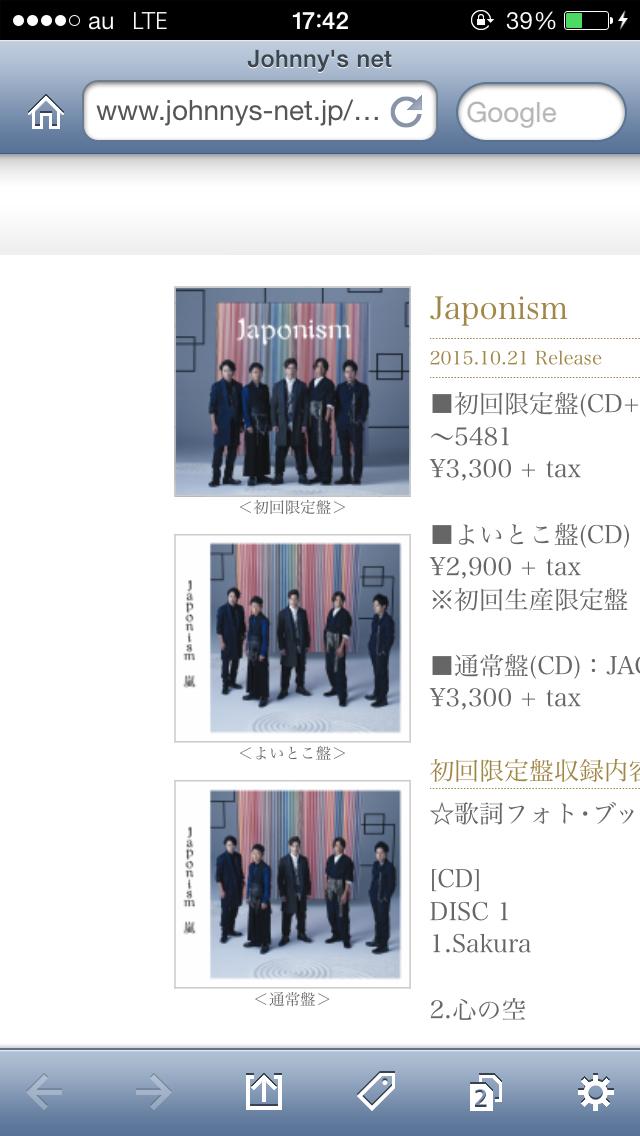Image resolution: width=640 pixels, height=1136 pixels.
Task: Open the bookmarks tag icon
Action: (x=375, y=1091)
